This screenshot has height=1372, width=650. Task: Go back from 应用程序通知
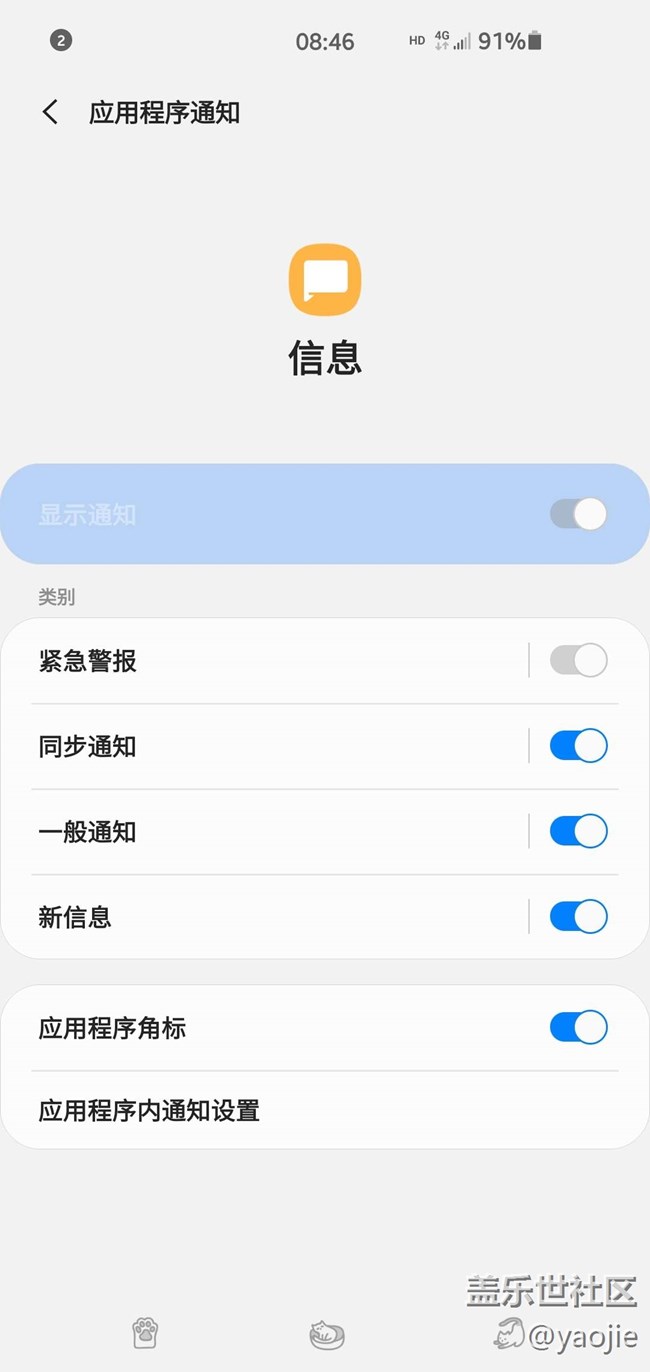coord(50,112)
